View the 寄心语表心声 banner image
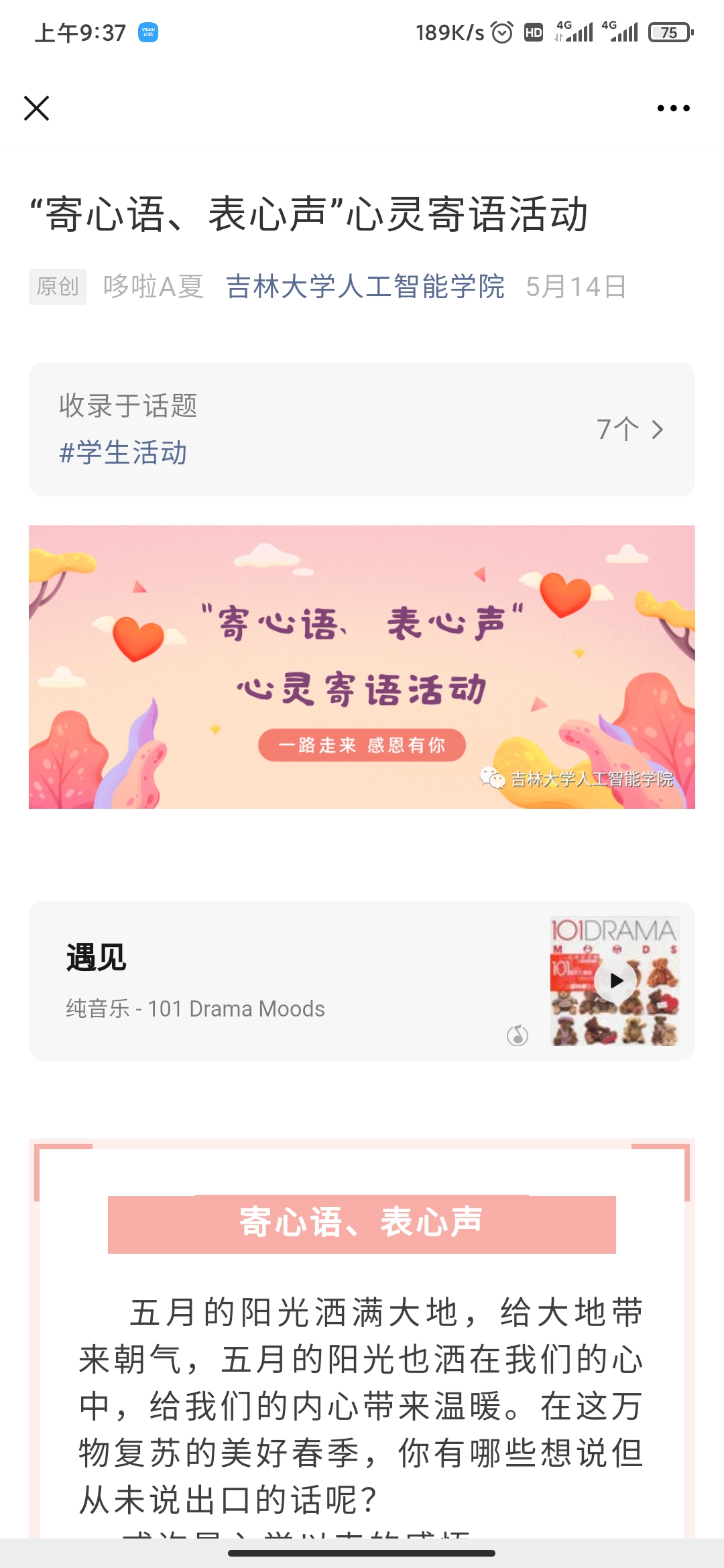Image resolution: width=724 pixels, height=1568 pixels. (362, 667)
